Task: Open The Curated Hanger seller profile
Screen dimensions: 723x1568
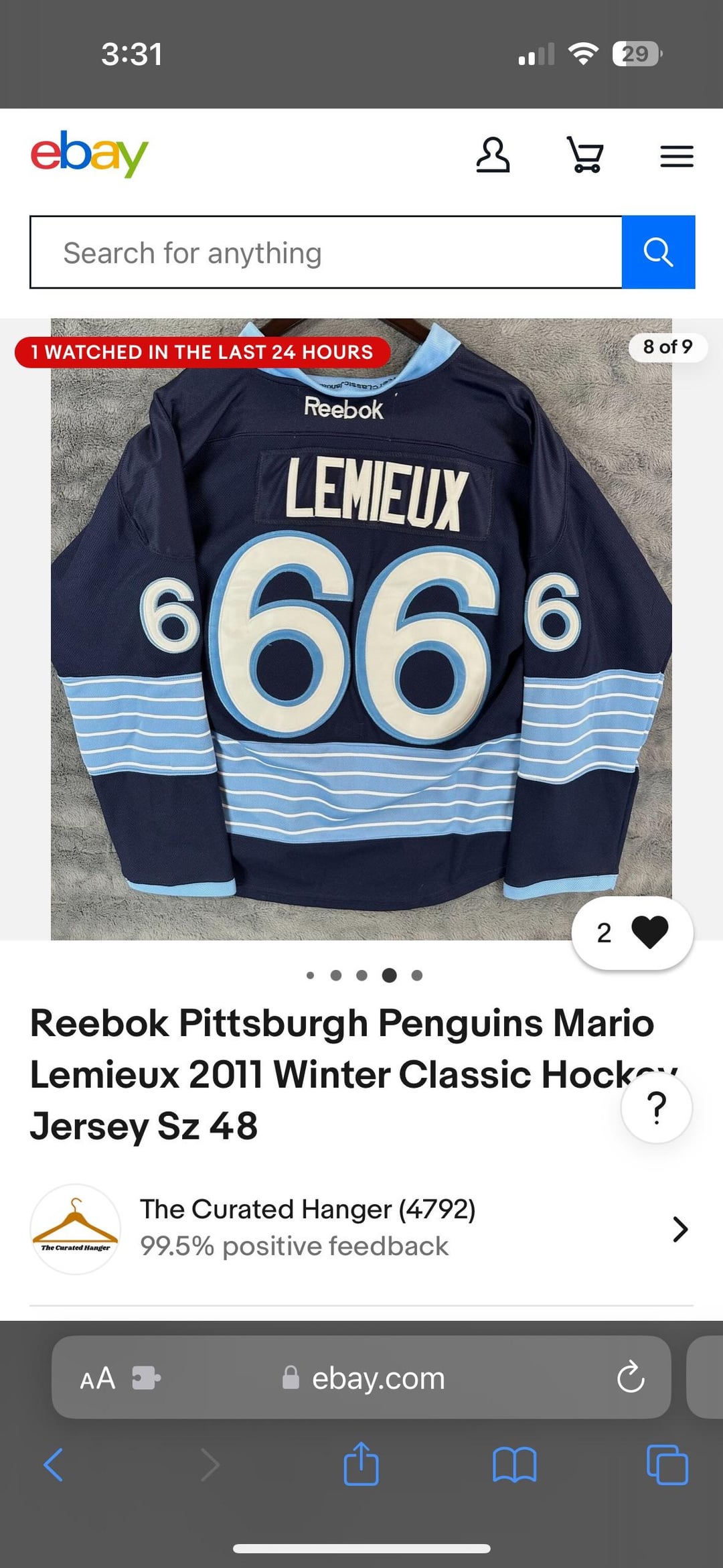Action: coord(361,1228)
